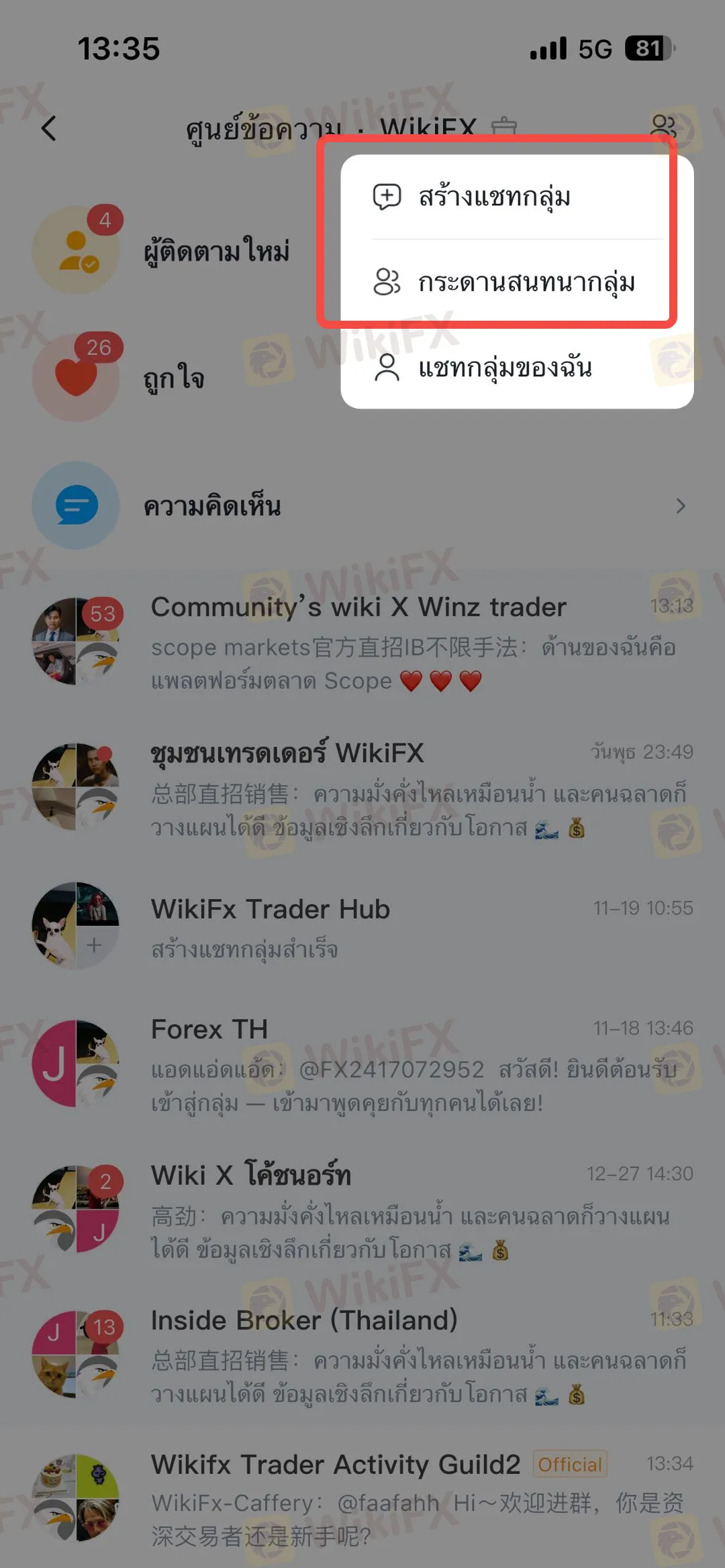Tap the group contacts icon
The image size is (725, 1568).
(x=664, y=125)
